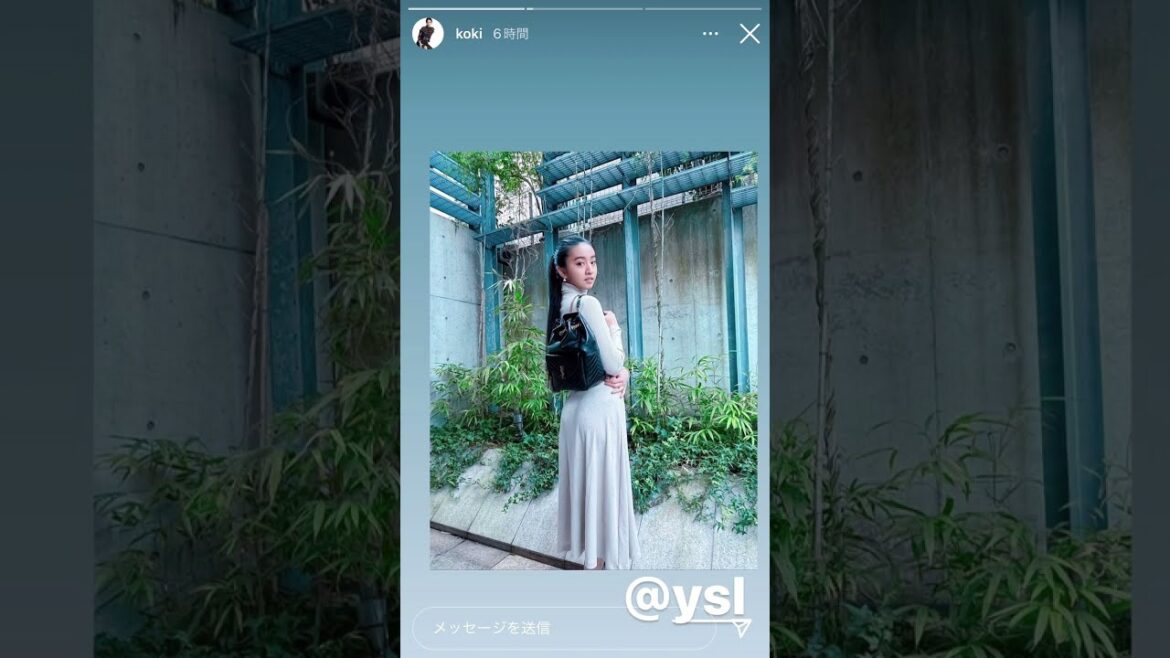Share the story with the paper-plane icon

[x=740, y=628]
